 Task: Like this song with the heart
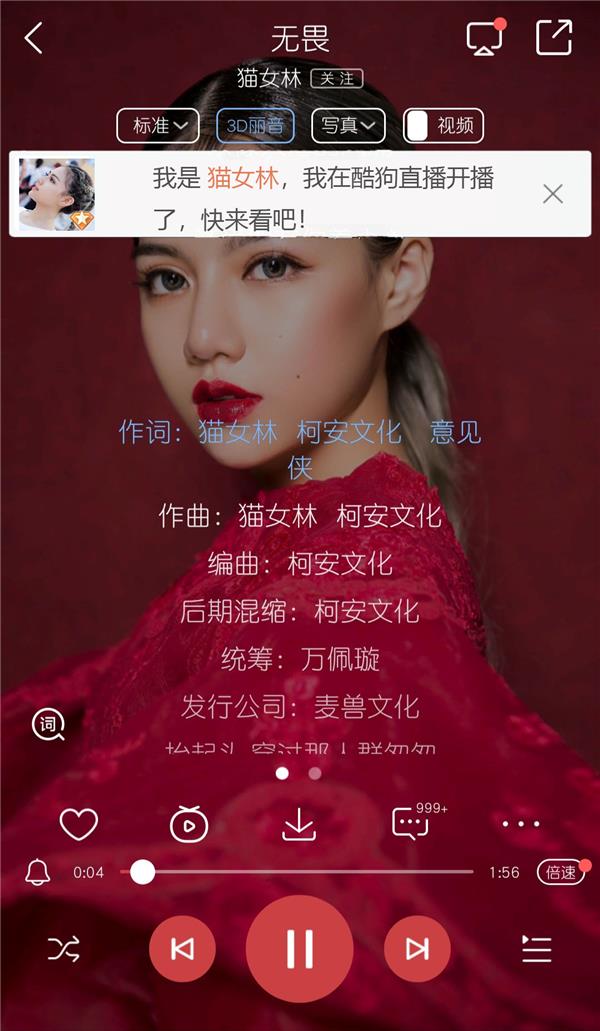coord(79,824)
